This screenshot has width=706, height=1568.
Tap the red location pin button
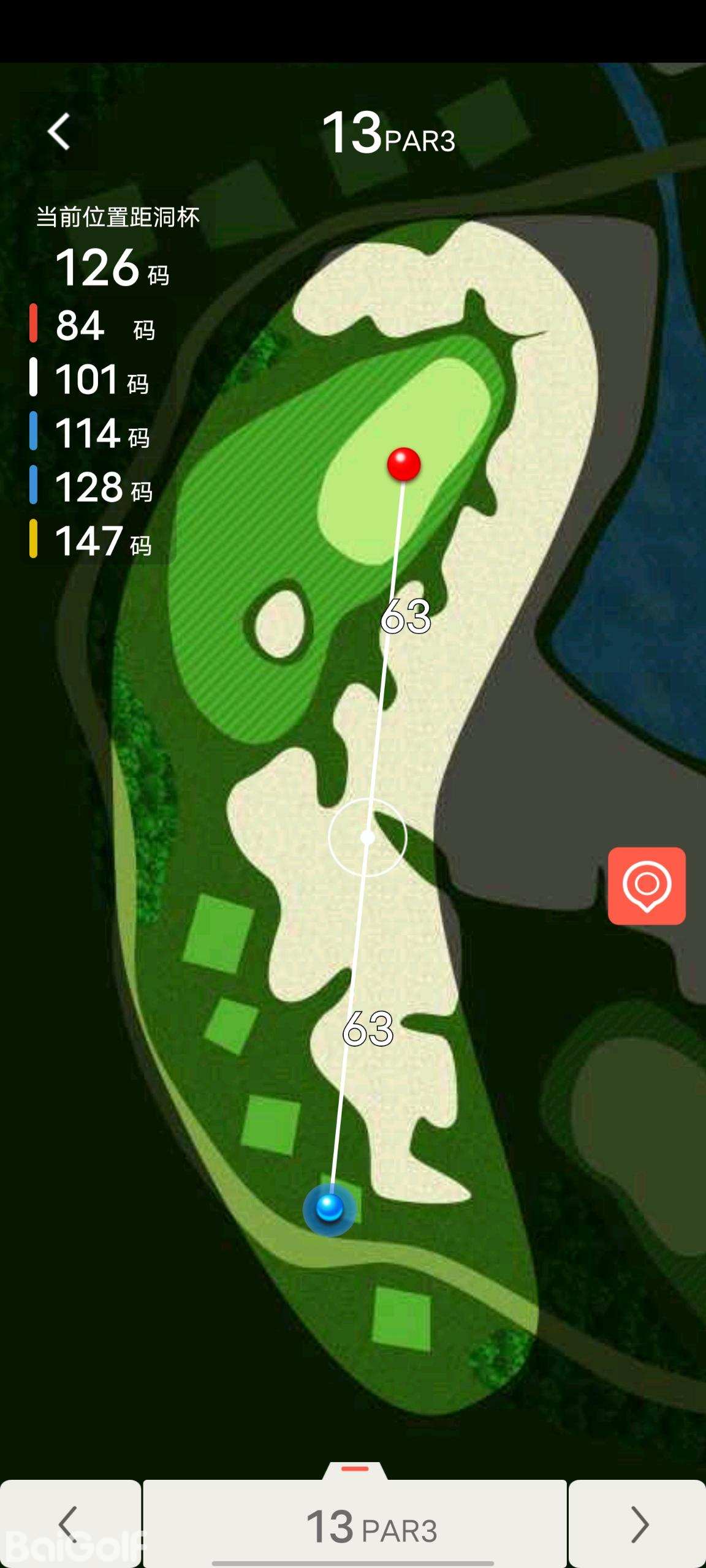click(647, 886)
